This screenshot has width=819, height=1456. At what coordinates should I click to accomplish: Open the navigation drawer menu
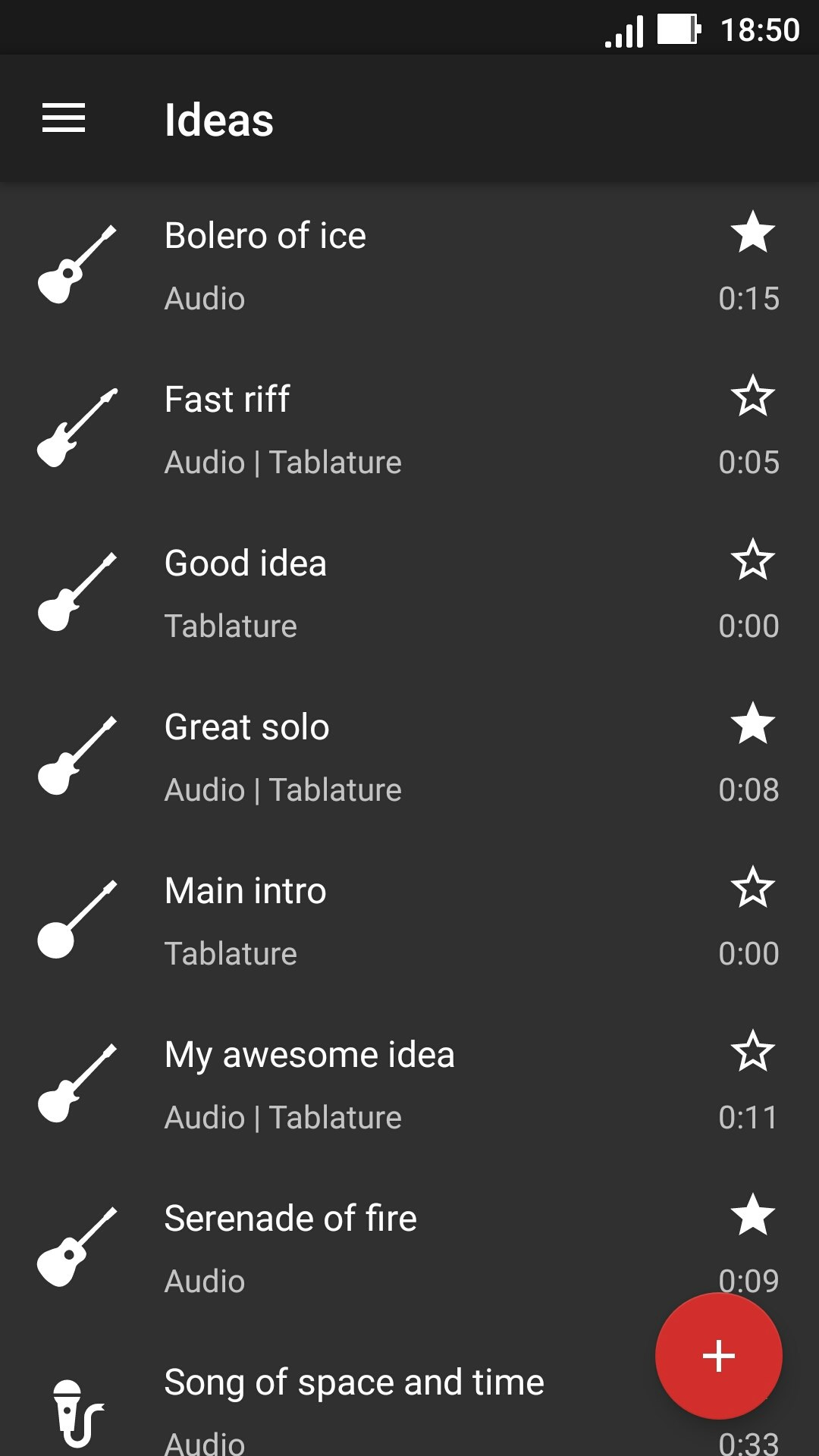tap(63, 118)
